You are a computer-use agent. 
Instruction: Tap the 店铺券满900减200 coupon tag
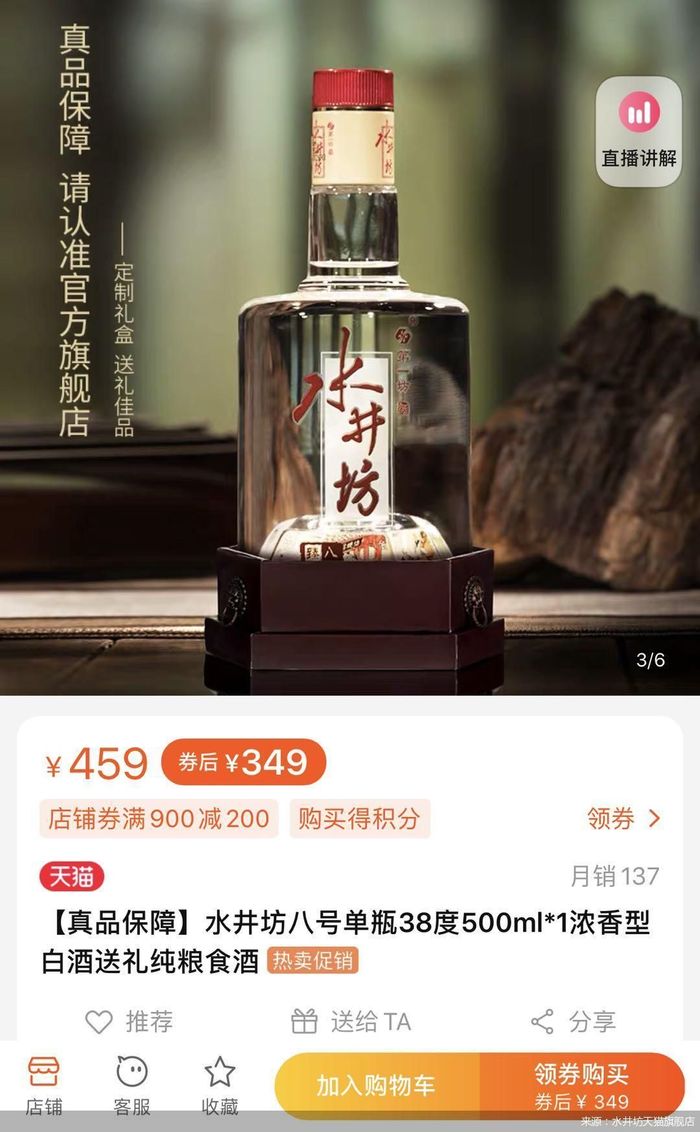159,819
